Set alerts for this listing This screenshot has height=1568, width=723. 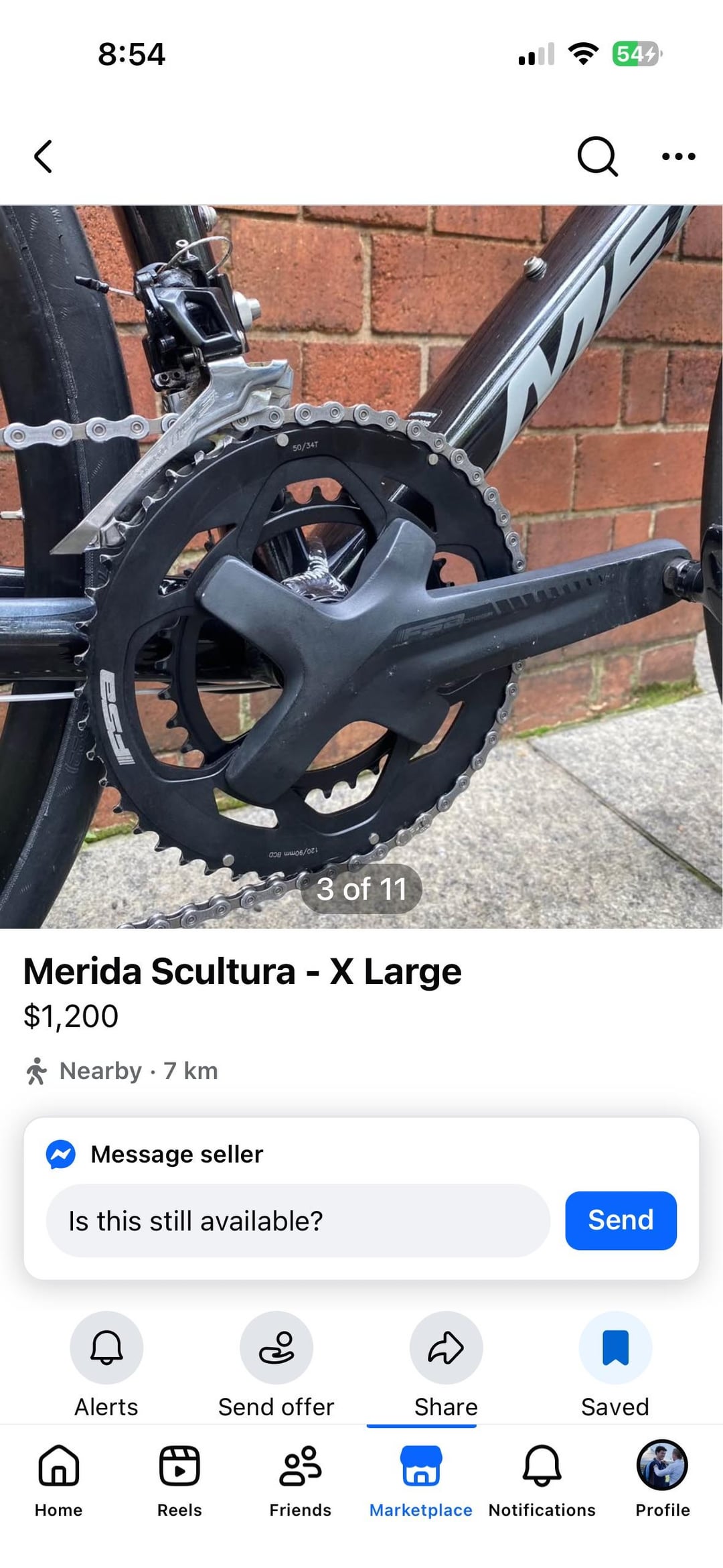click(x=106, y=1348)
